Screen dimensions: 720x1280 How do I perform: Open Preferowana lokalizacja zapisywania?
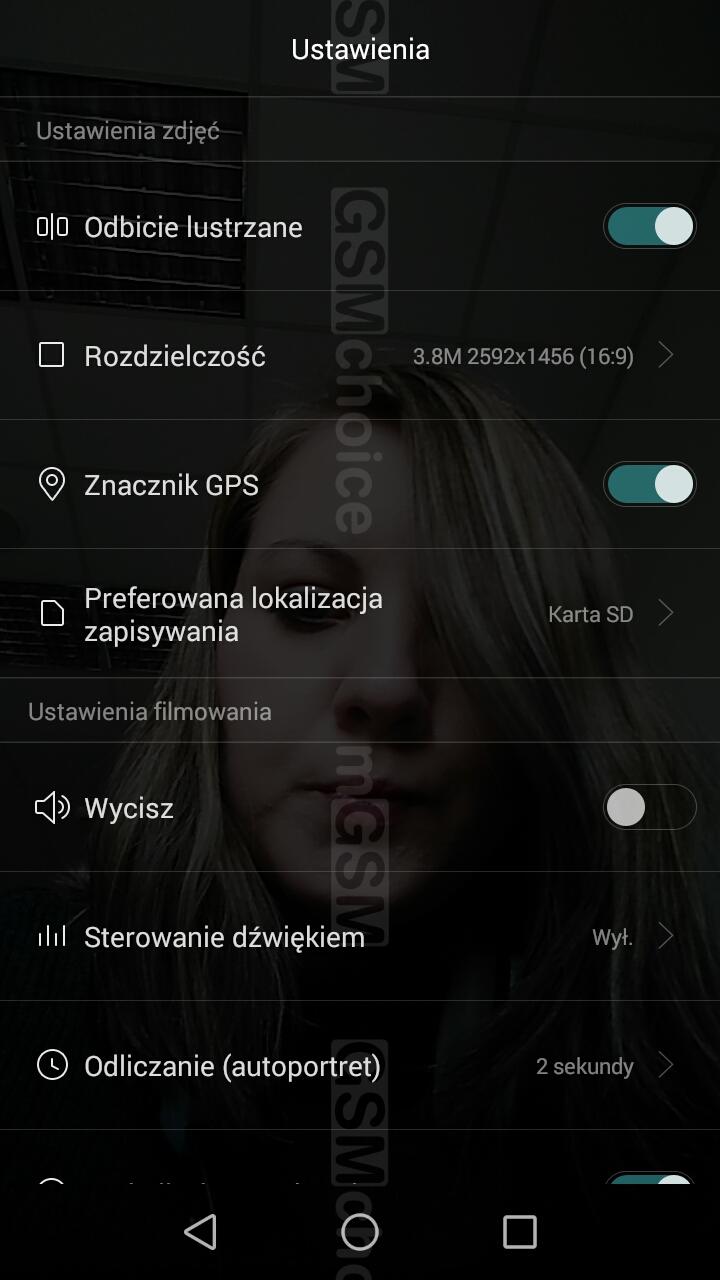click(x=360, y=613)
